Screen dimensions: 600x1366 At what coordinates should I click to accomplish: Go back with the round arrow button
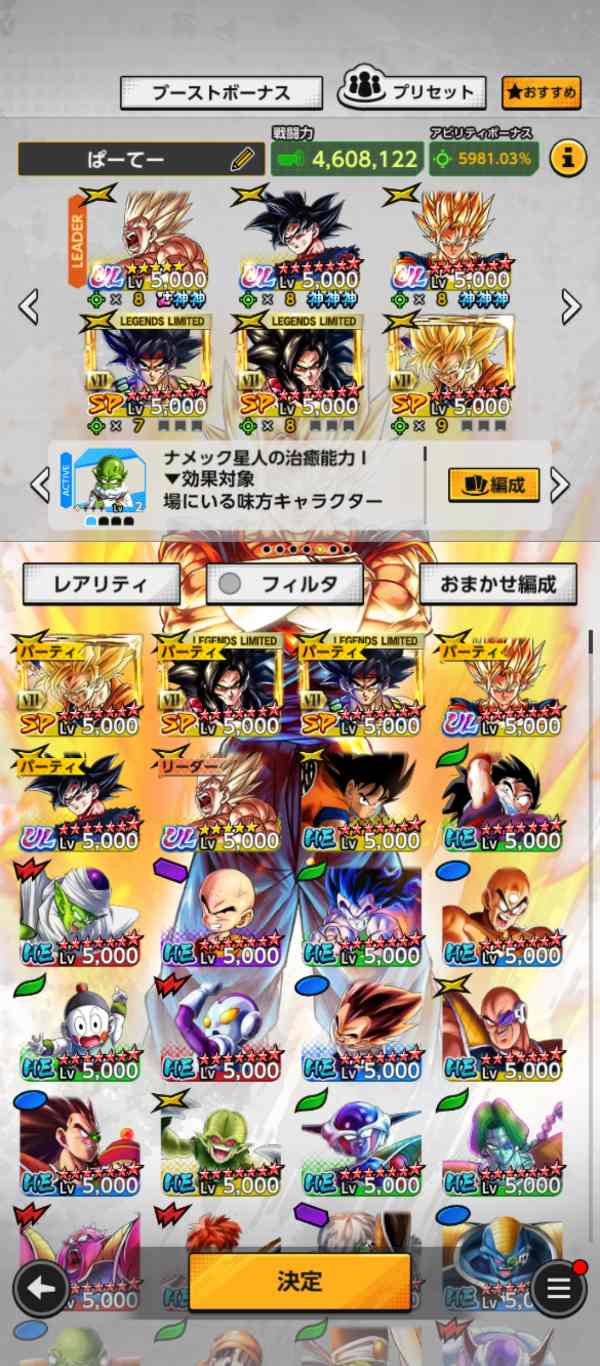(41, 1288)
